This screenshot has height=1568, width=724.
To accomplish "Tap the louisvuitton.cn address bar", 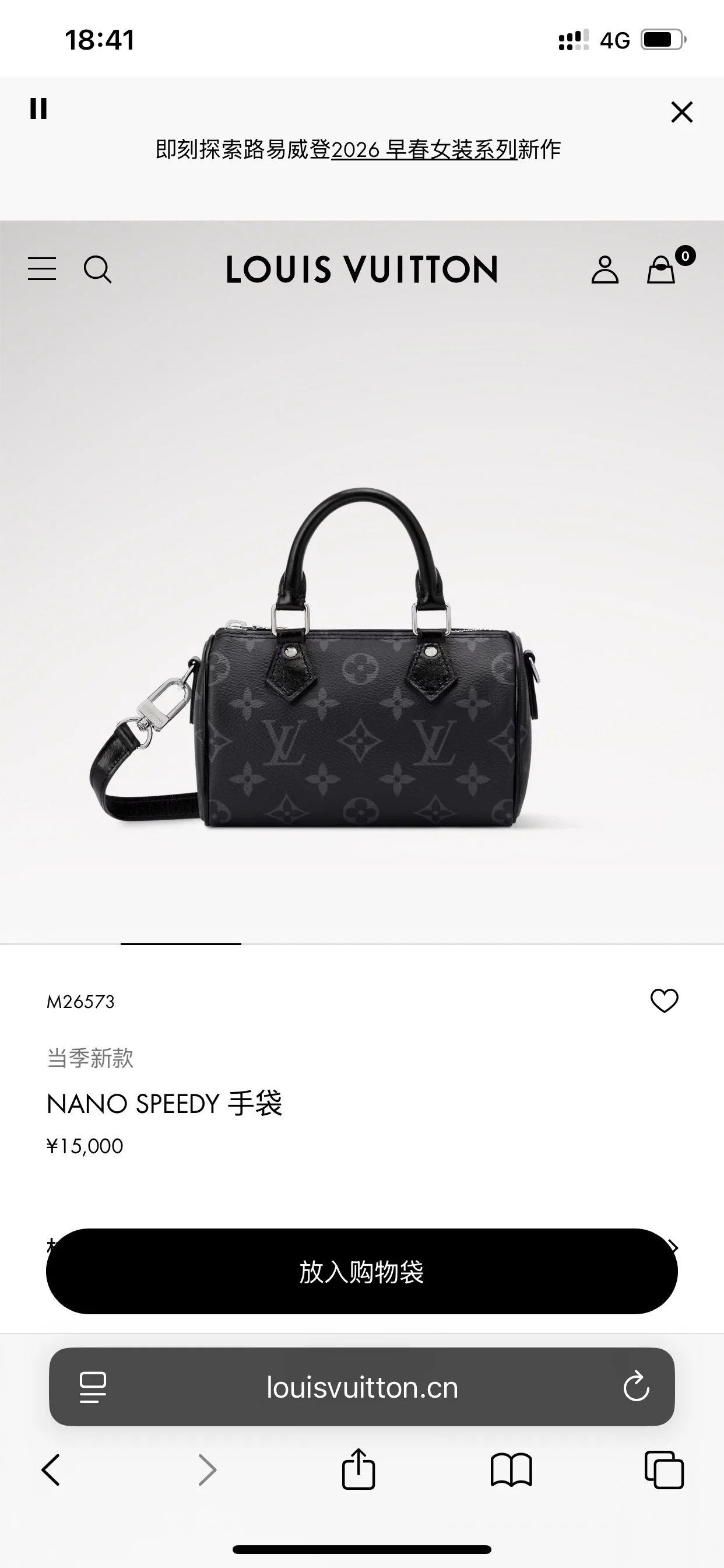I will point(362,1387).
